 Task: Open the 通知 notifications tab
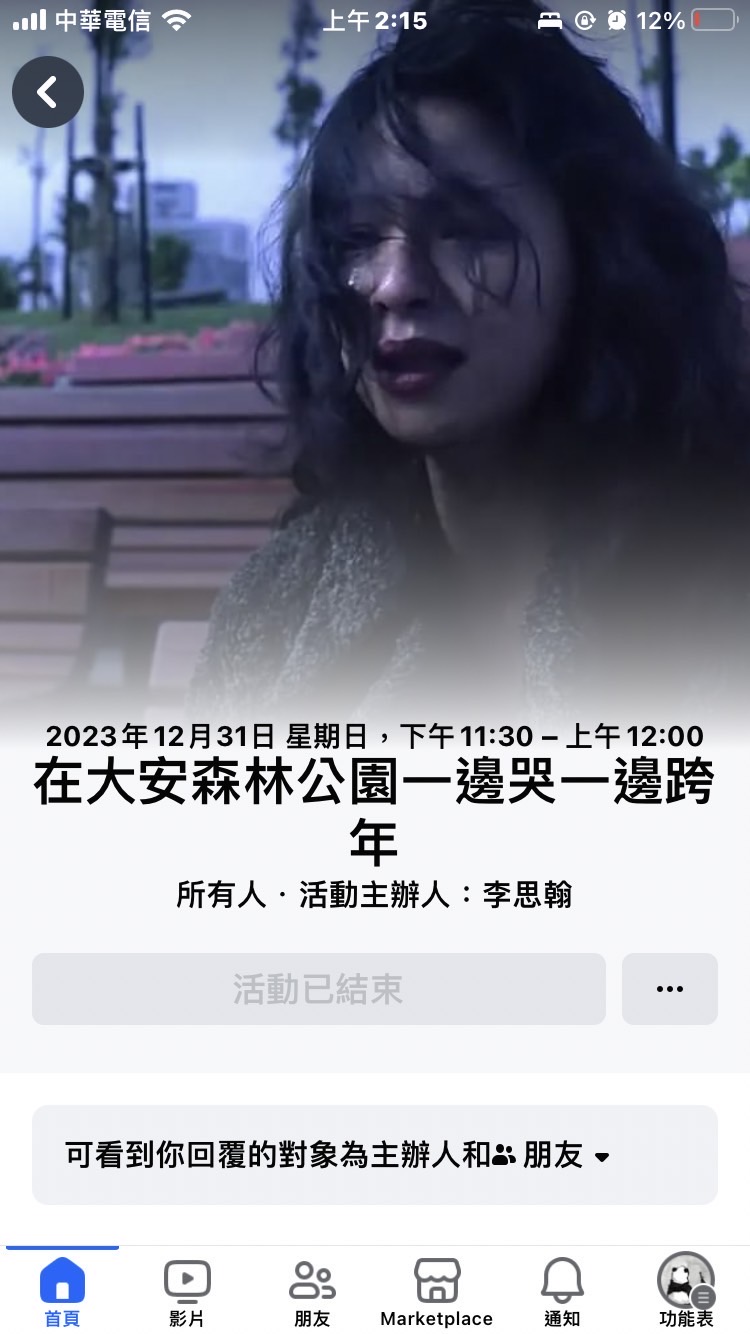(562, 1291)
